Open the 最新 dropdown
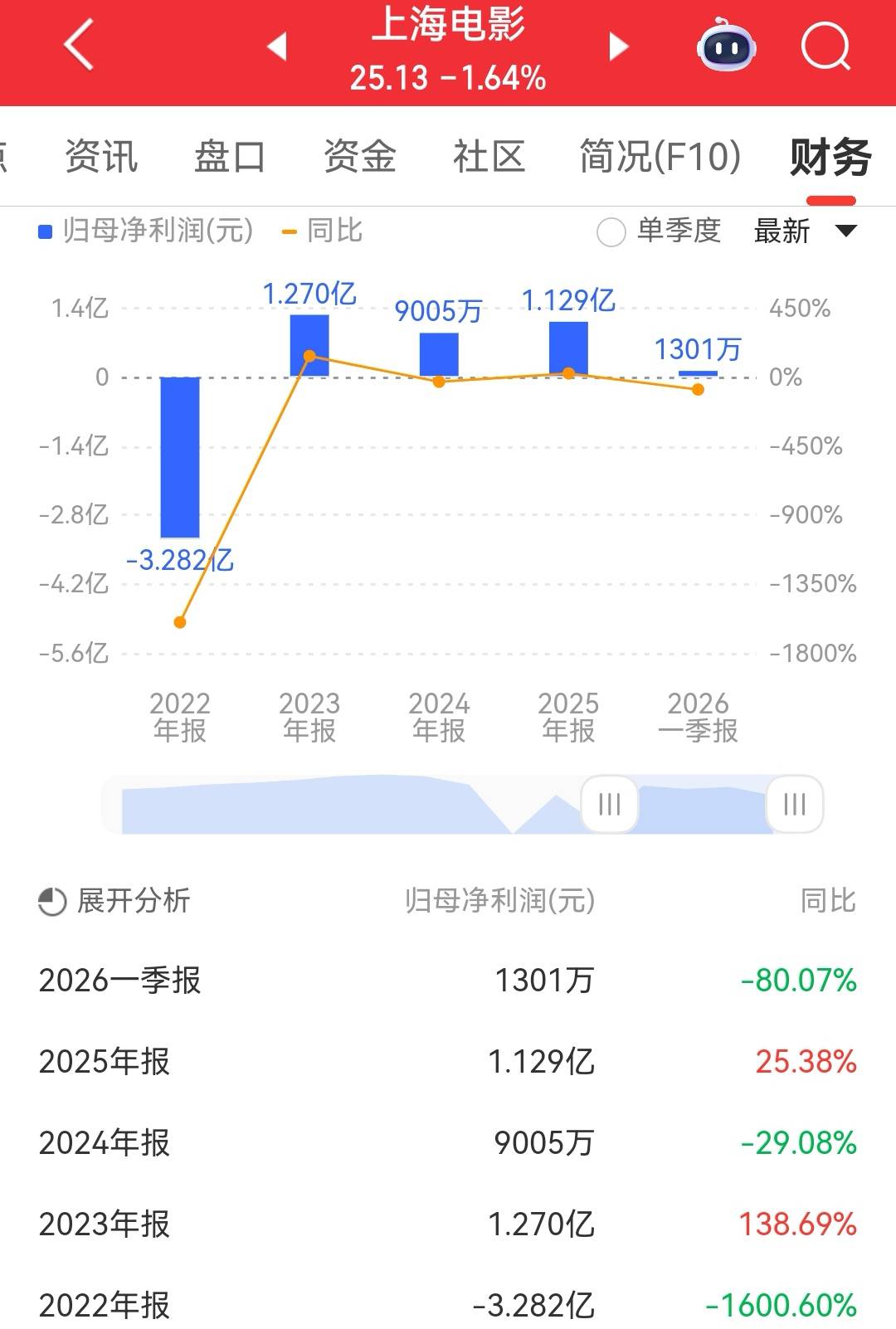 [803, 231]
